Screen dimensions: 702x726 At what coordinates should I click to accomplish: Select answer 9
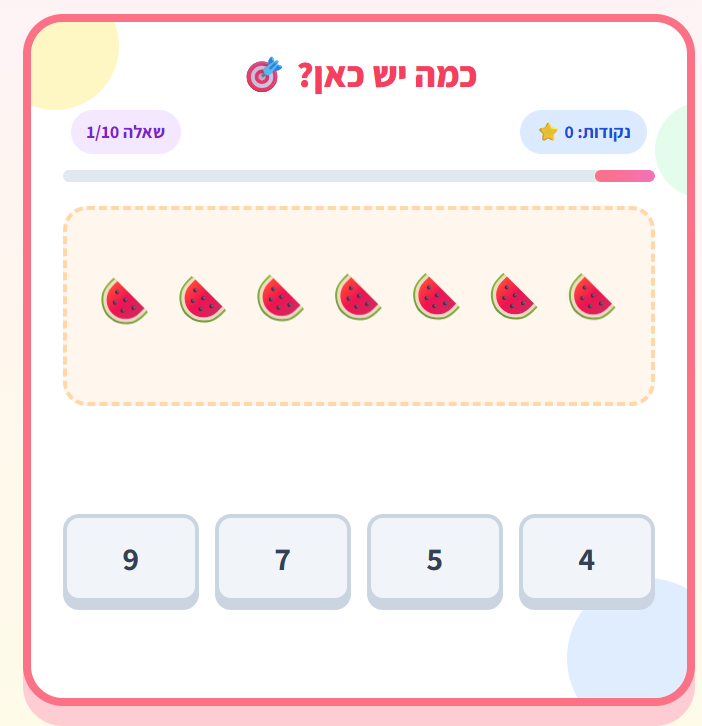click(x=130, y=559)
